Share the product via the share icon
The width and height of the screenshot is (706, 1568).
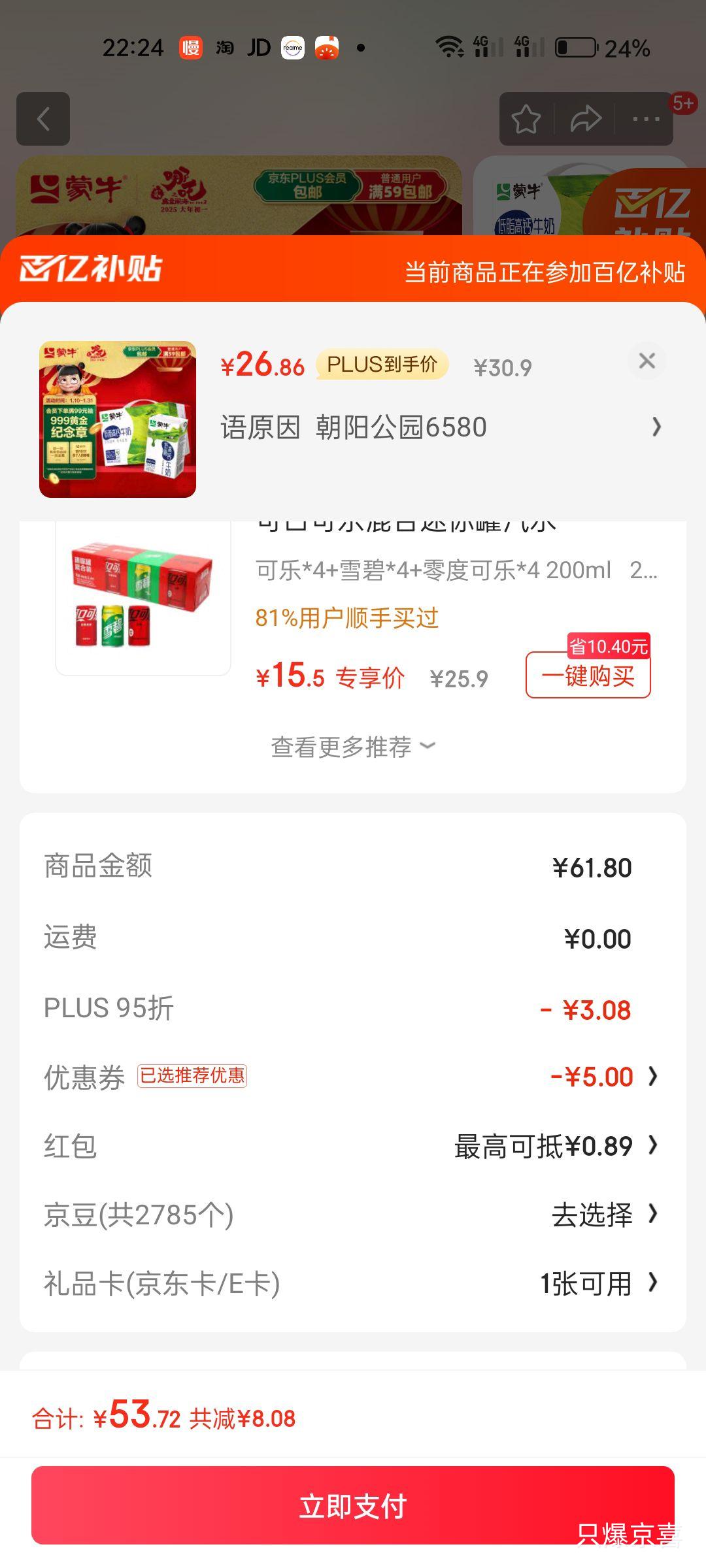(586, 119)
